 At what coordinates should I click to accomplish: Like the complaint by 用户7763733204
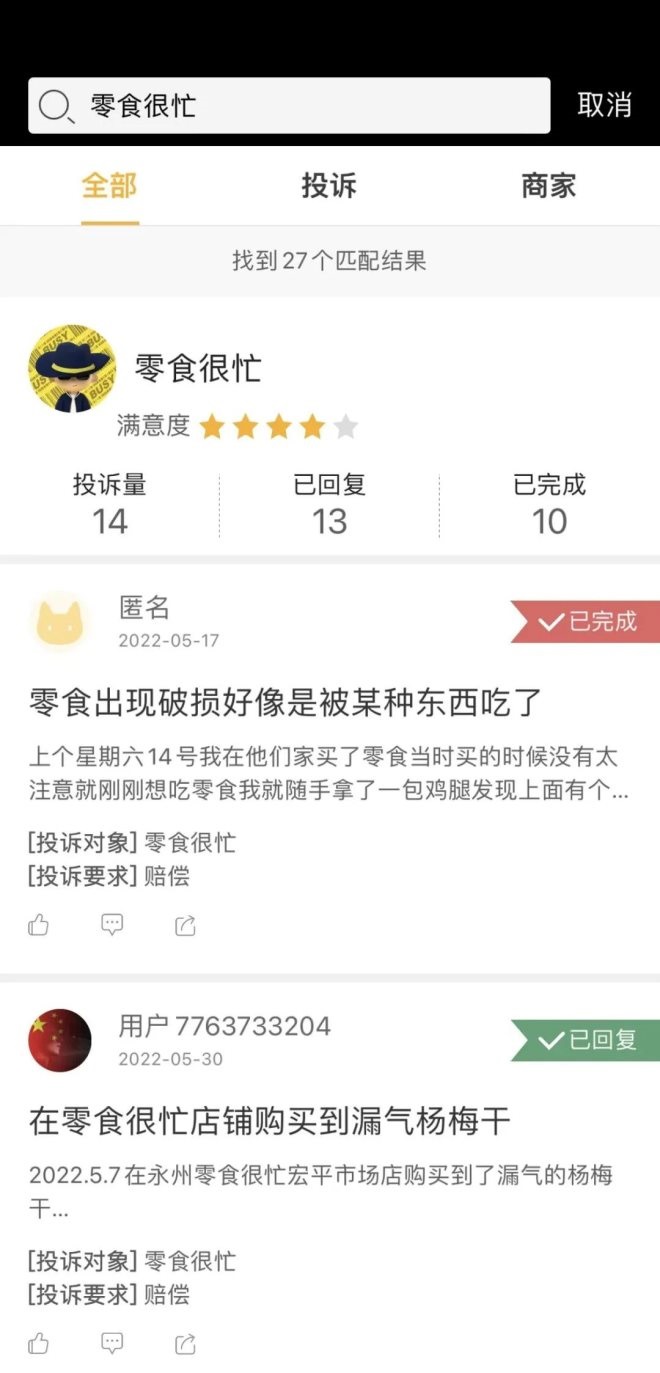(x=39, y=1343)
